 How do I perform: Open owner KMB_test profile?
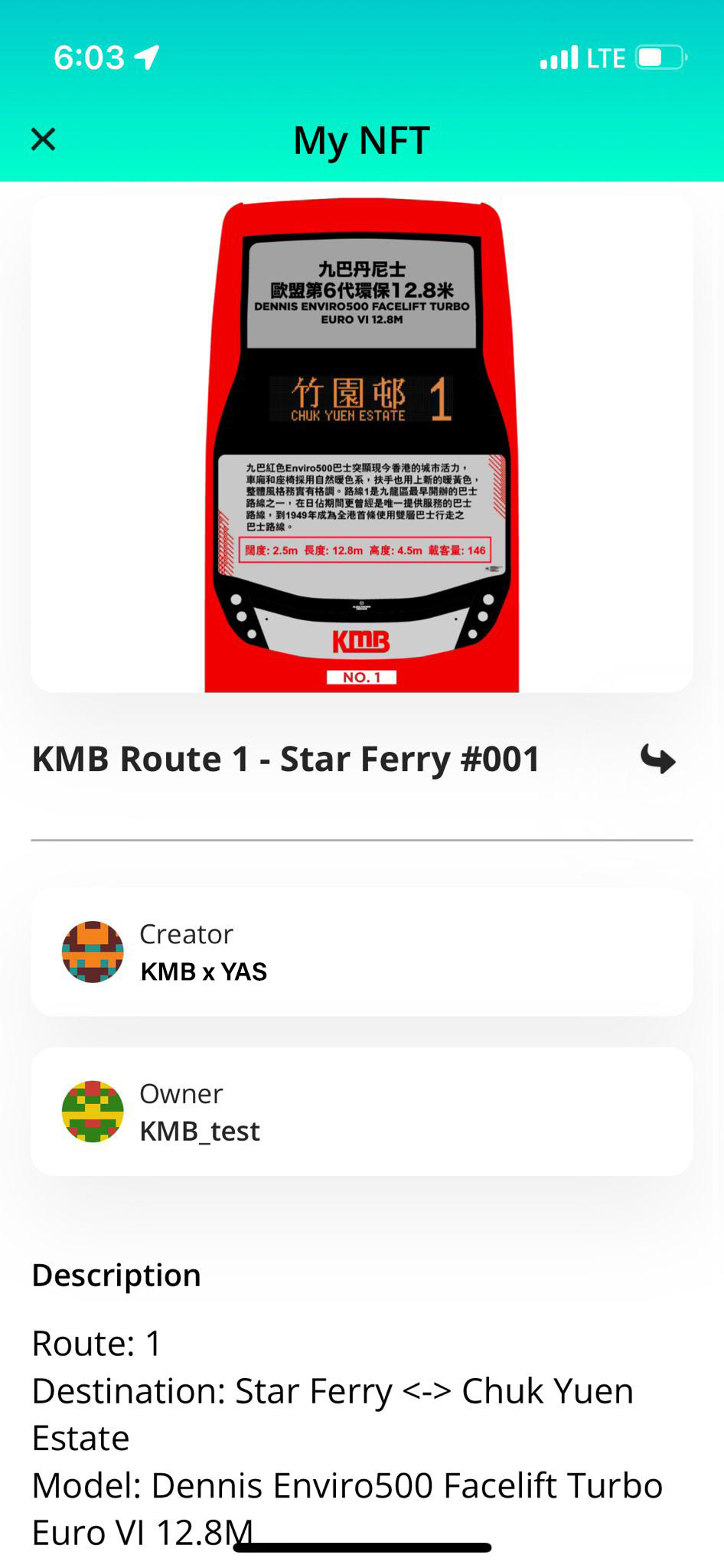click(x=361, y=1111)
